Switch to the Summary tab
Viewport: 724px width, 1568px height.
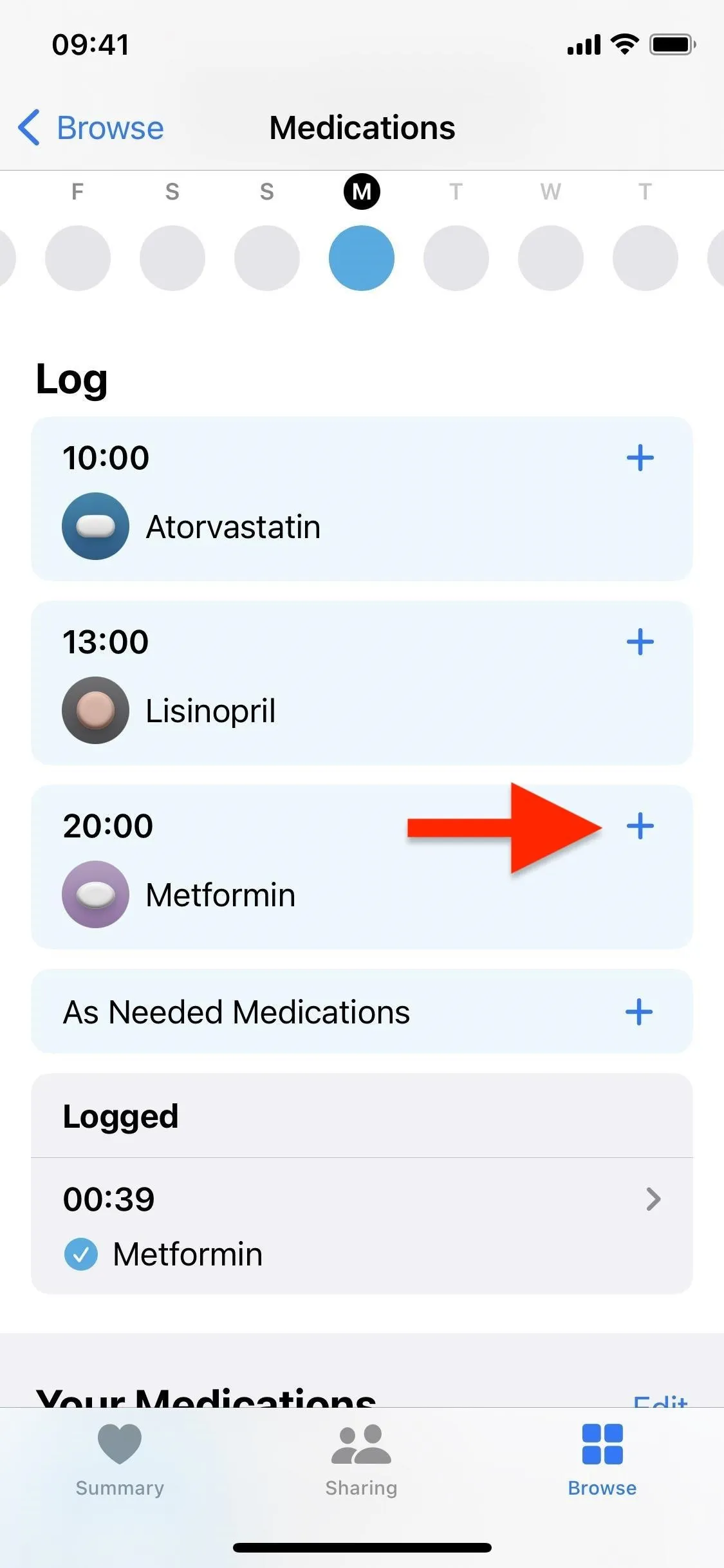(x=120, y=1460)
